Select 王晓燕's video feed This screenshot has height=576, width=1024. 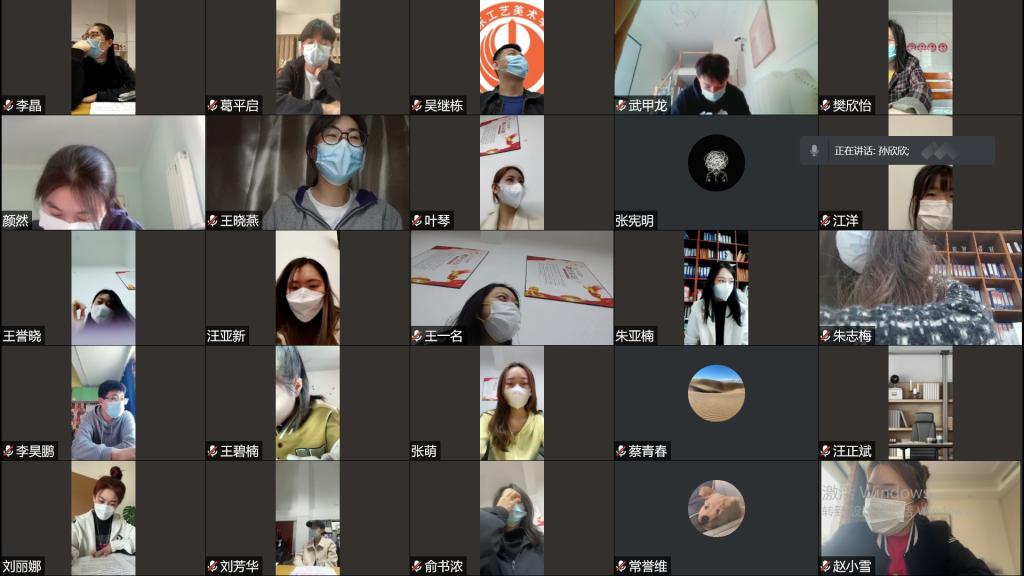[x=307, y=172]
